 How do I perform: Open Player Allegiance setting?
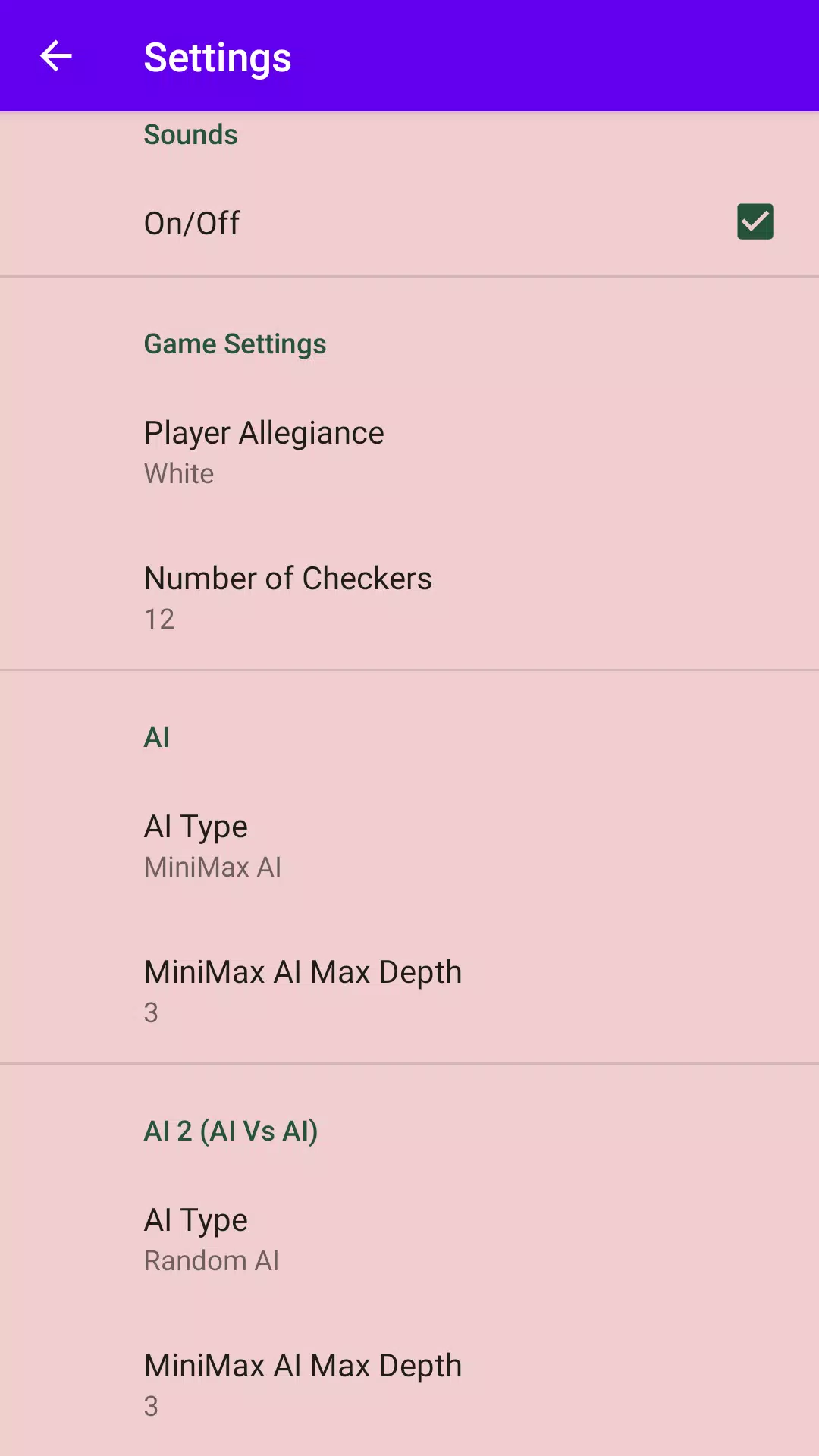(409, 452)
